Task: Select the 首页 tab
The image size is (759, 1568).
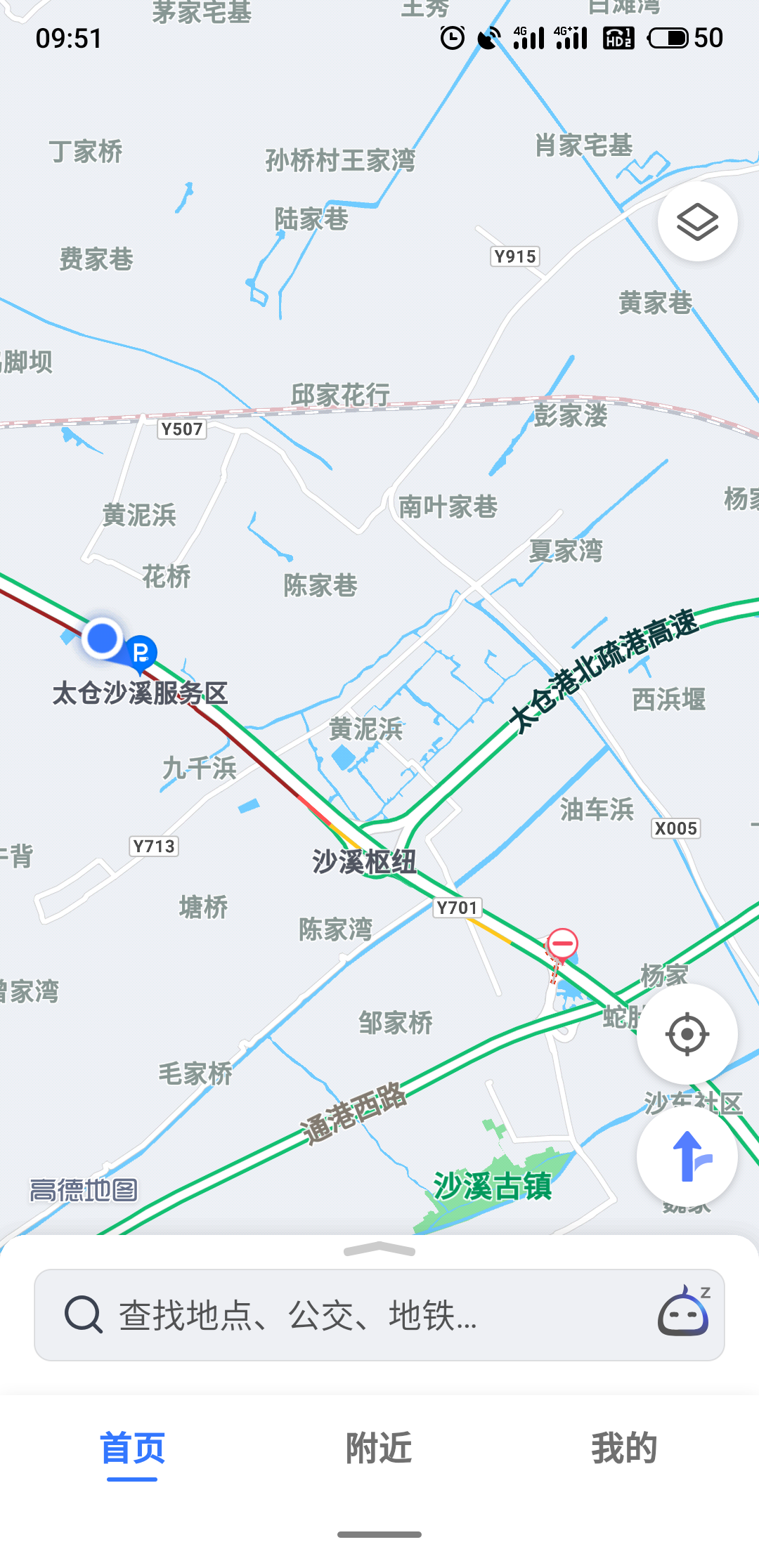Action: [x=134, y=1447]
